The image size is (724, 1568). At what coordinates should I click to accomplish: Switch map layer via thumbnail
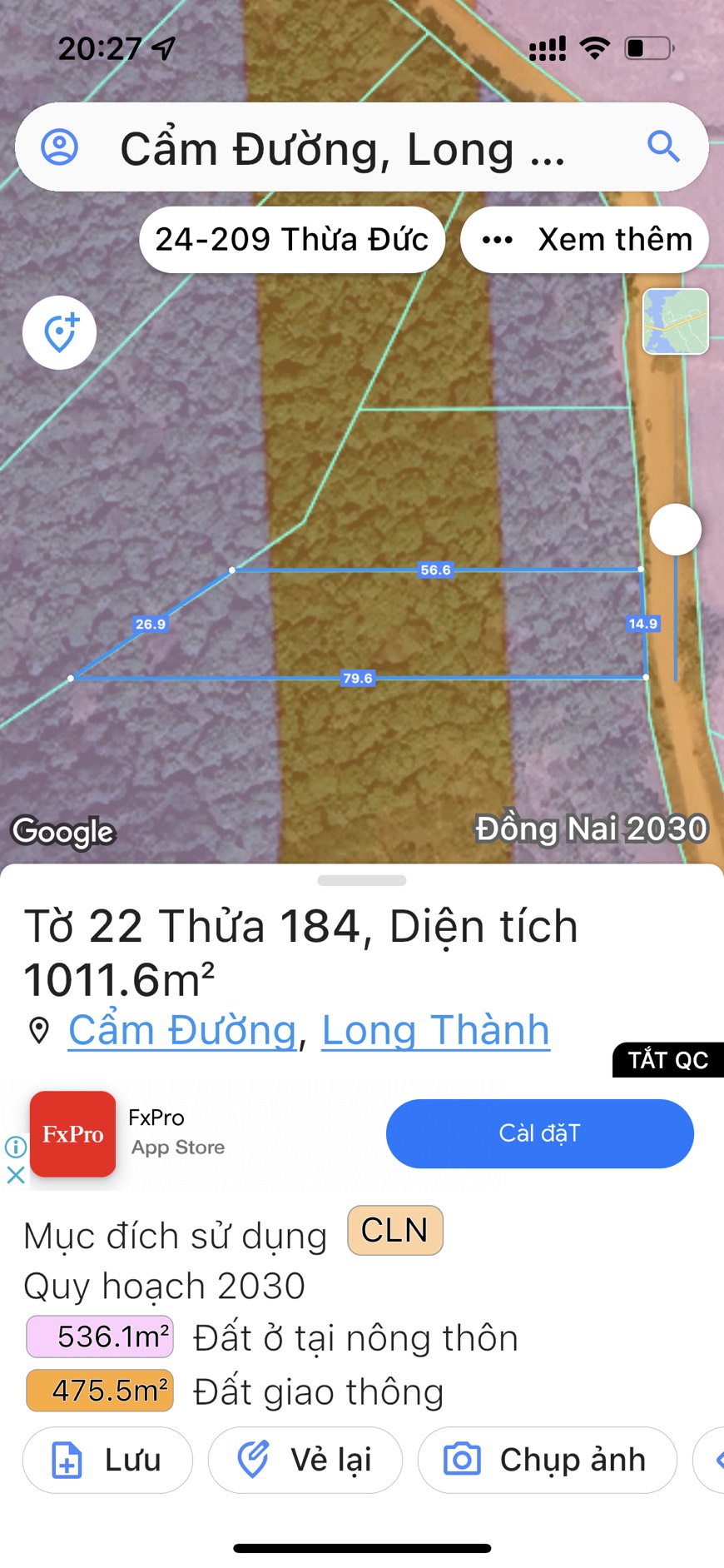point(676,321)
